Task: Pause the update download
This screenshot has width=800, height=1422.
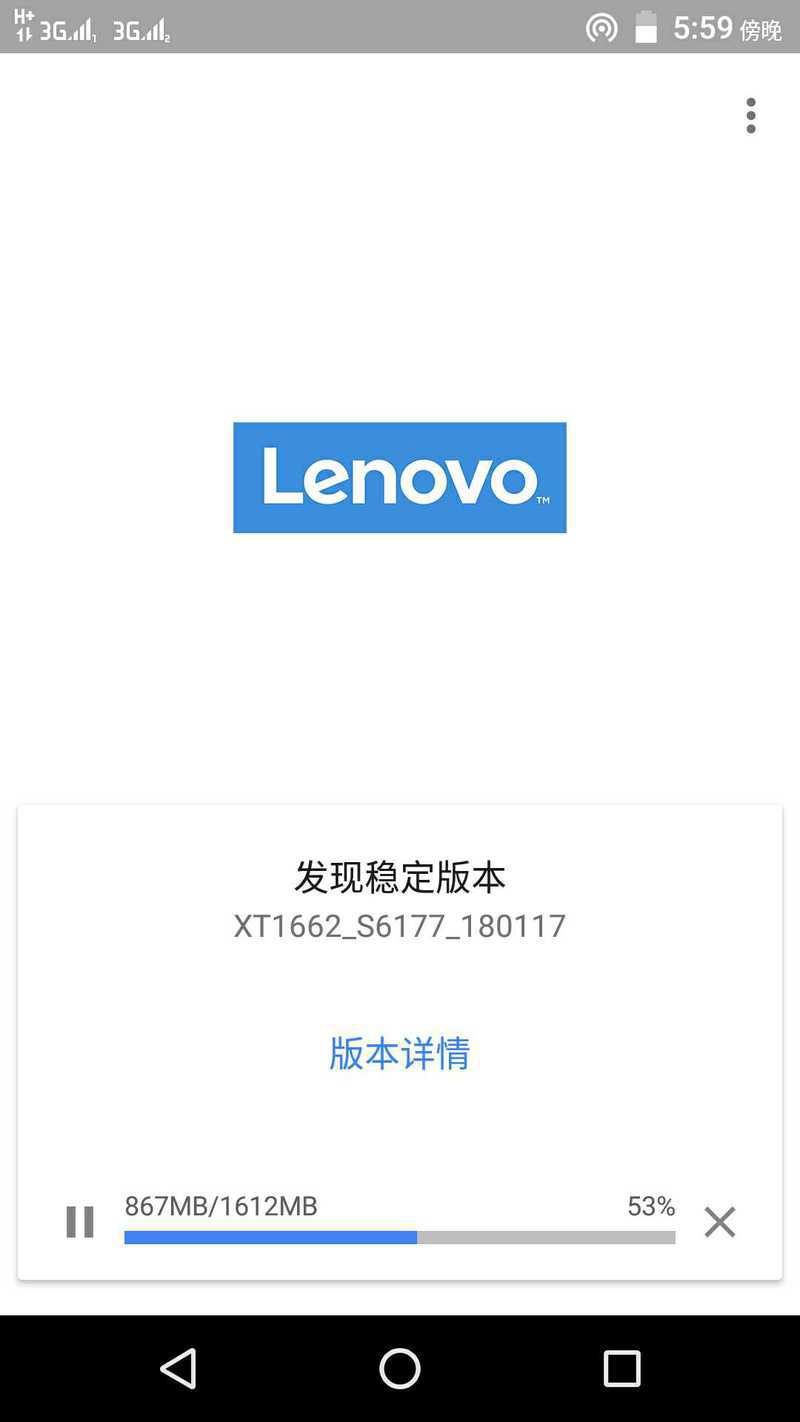Action: coord(80,1221)
